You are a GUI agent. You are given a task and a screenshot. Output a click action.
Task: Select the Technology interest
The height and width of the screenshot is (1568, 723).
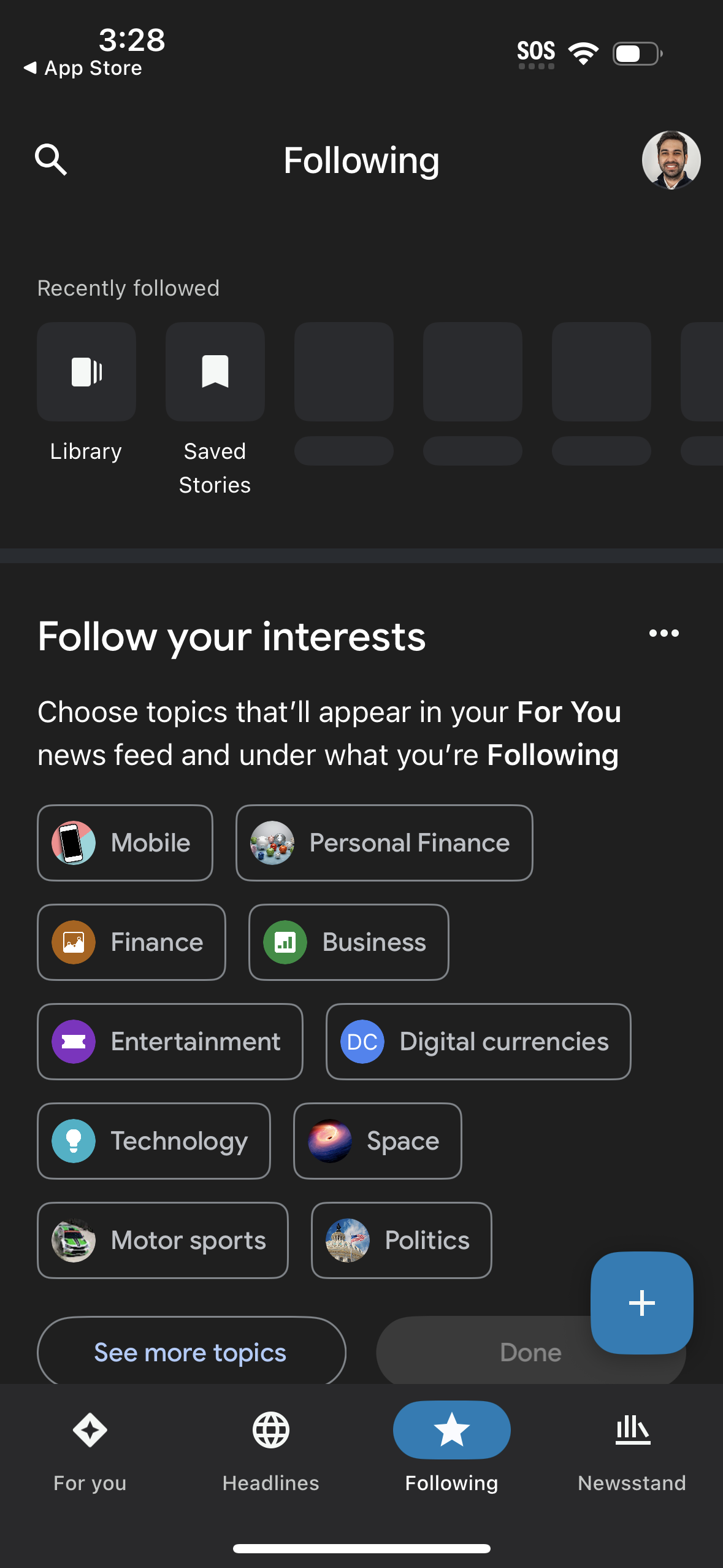pos(154,1140)
